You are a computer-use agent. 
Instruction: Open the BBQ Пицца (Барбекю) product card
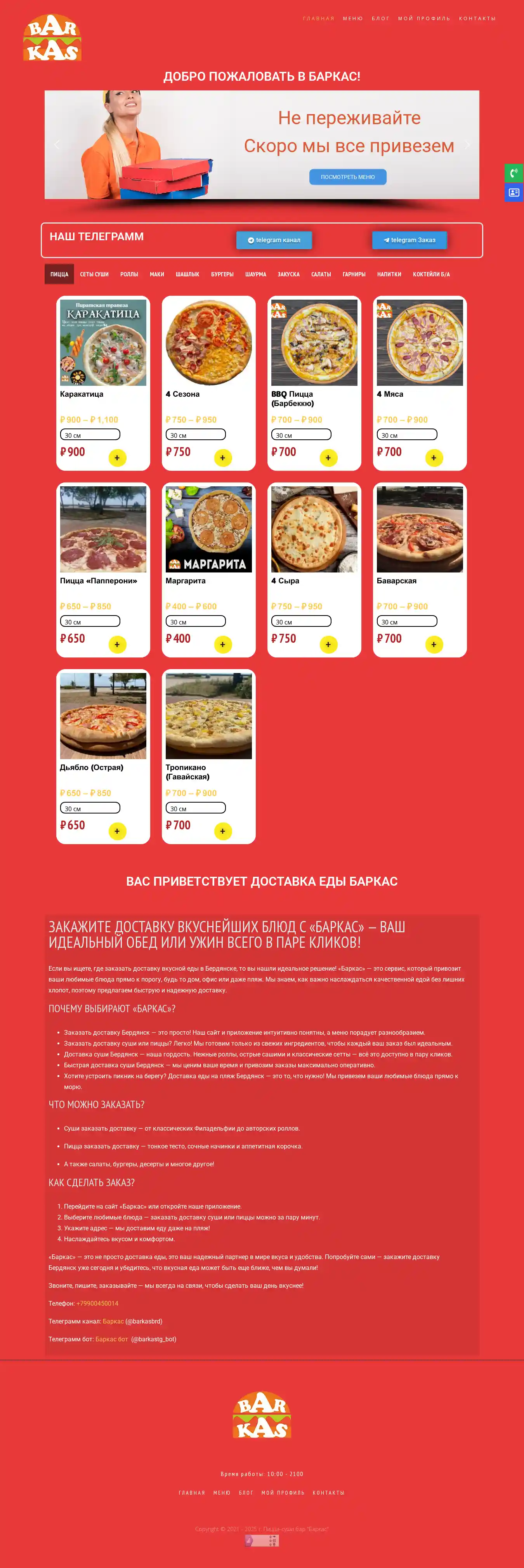[x=314, y=343]
